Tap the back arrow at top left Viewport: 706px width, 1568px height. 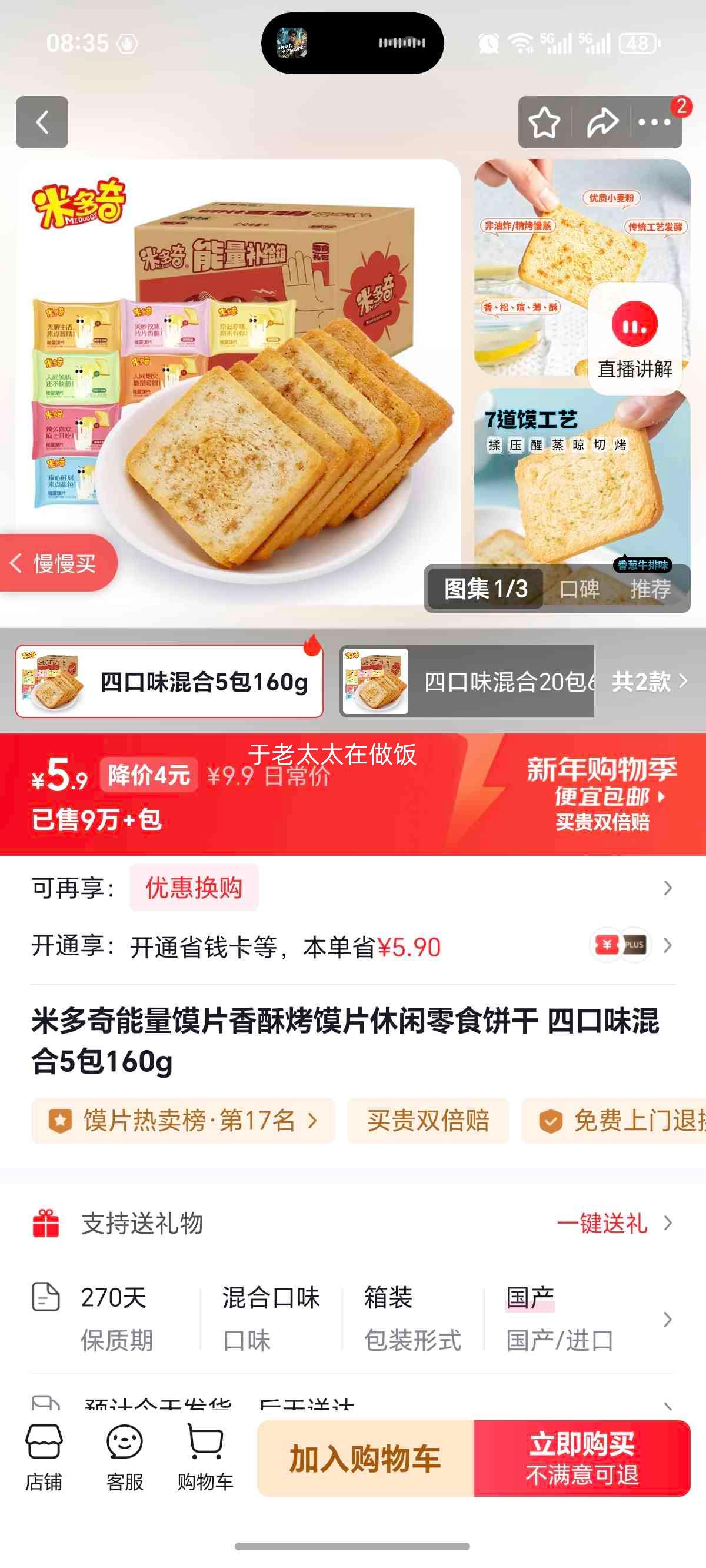pyautogui.click(x=41, y=123)
